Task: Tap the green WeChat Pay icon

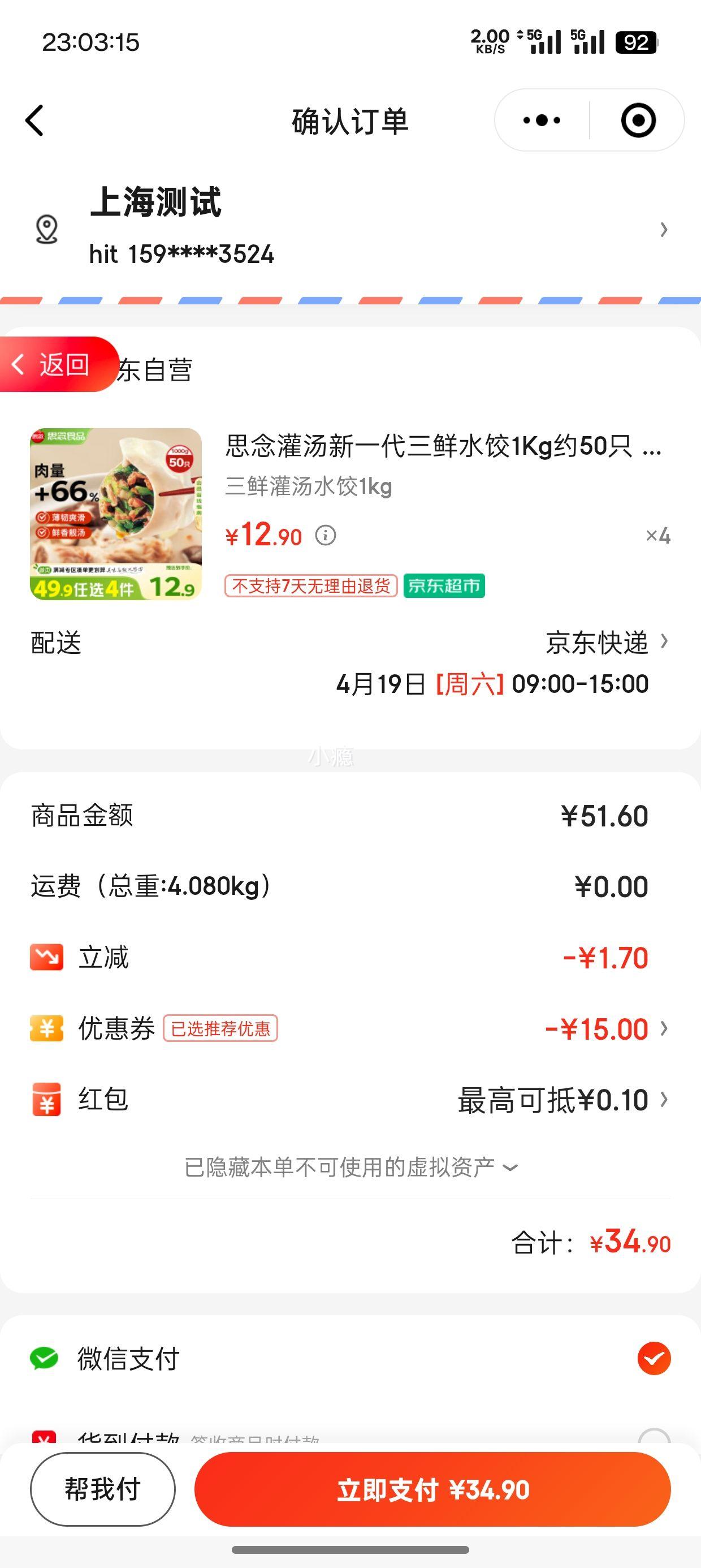Action: pos(46,1359)
